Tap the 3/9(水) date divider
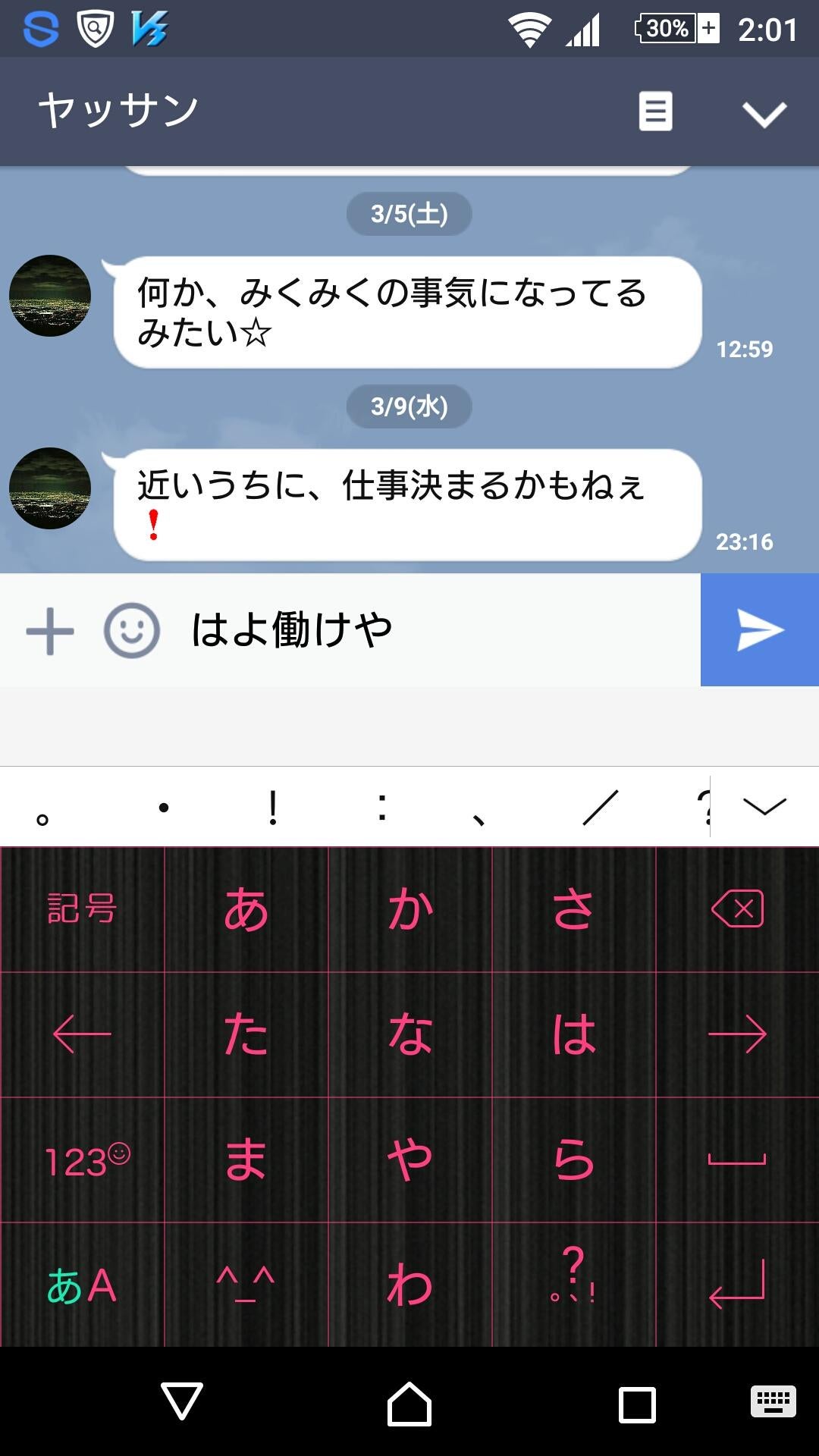Viewport: 819px width, 1456px height. click(409, 406)
